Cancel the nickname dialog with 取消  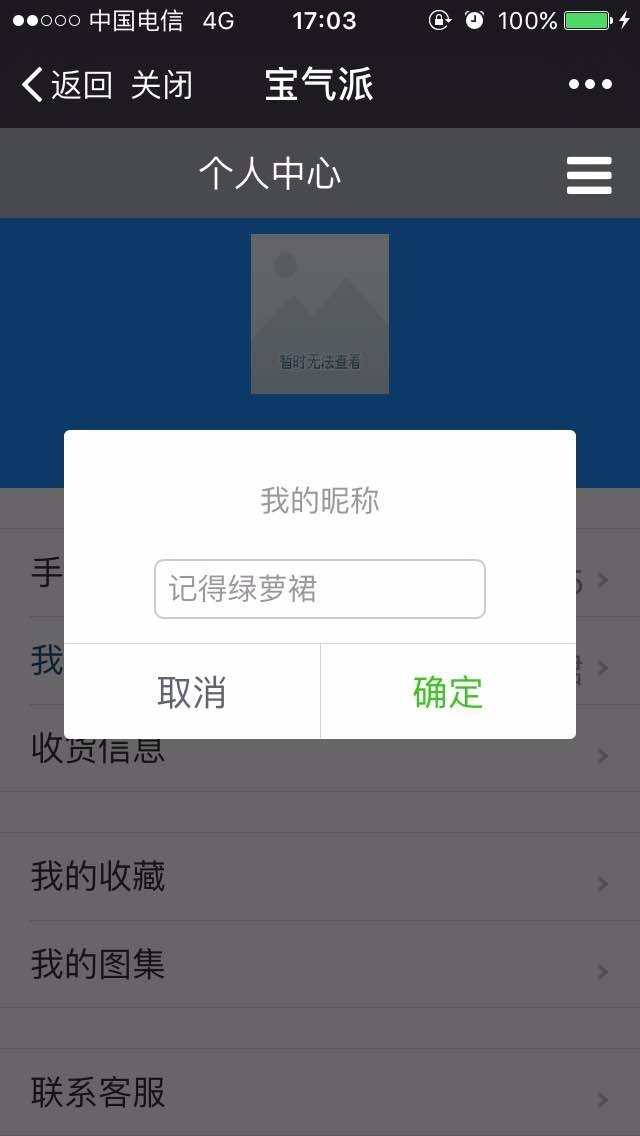(x=192, y=692)
